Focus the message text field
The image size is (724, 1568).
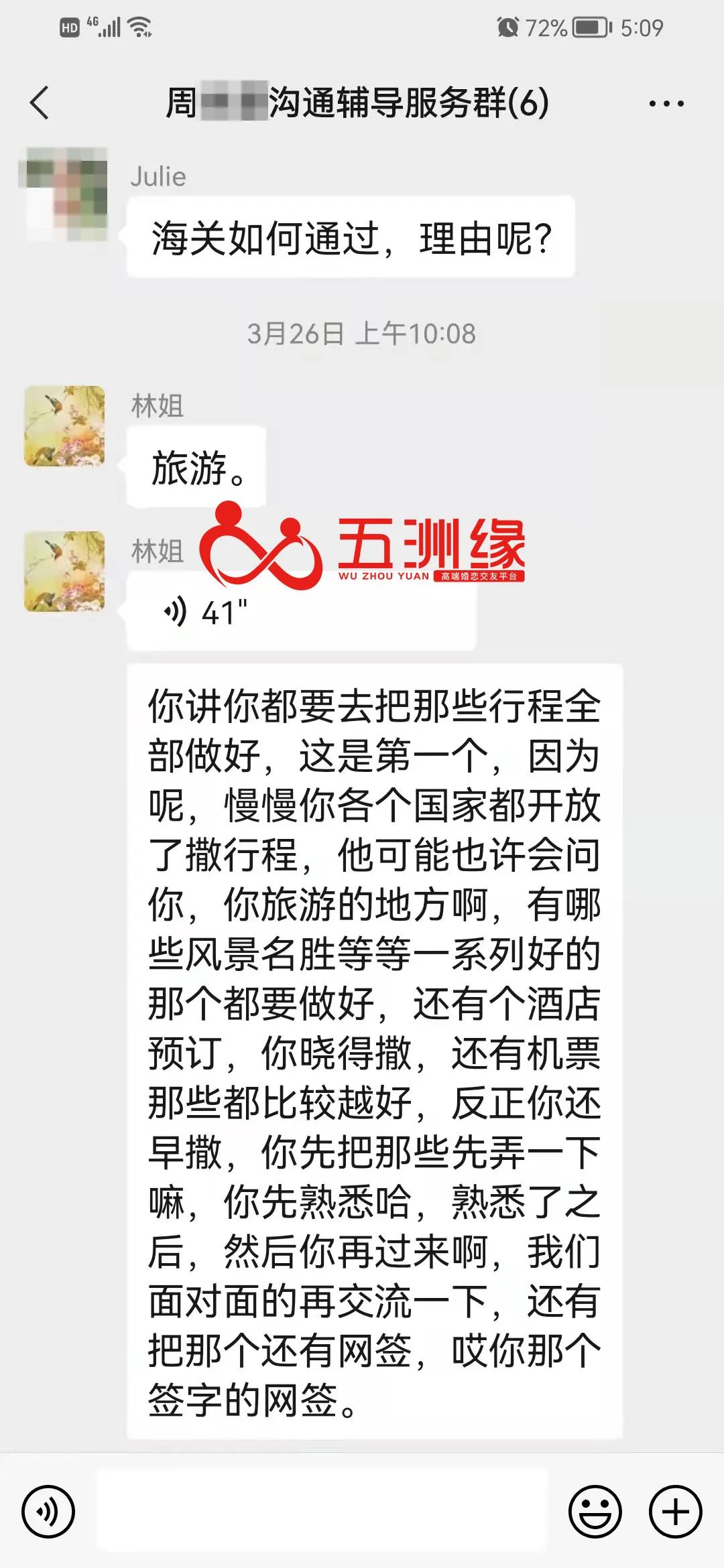tap(322, 1512)
